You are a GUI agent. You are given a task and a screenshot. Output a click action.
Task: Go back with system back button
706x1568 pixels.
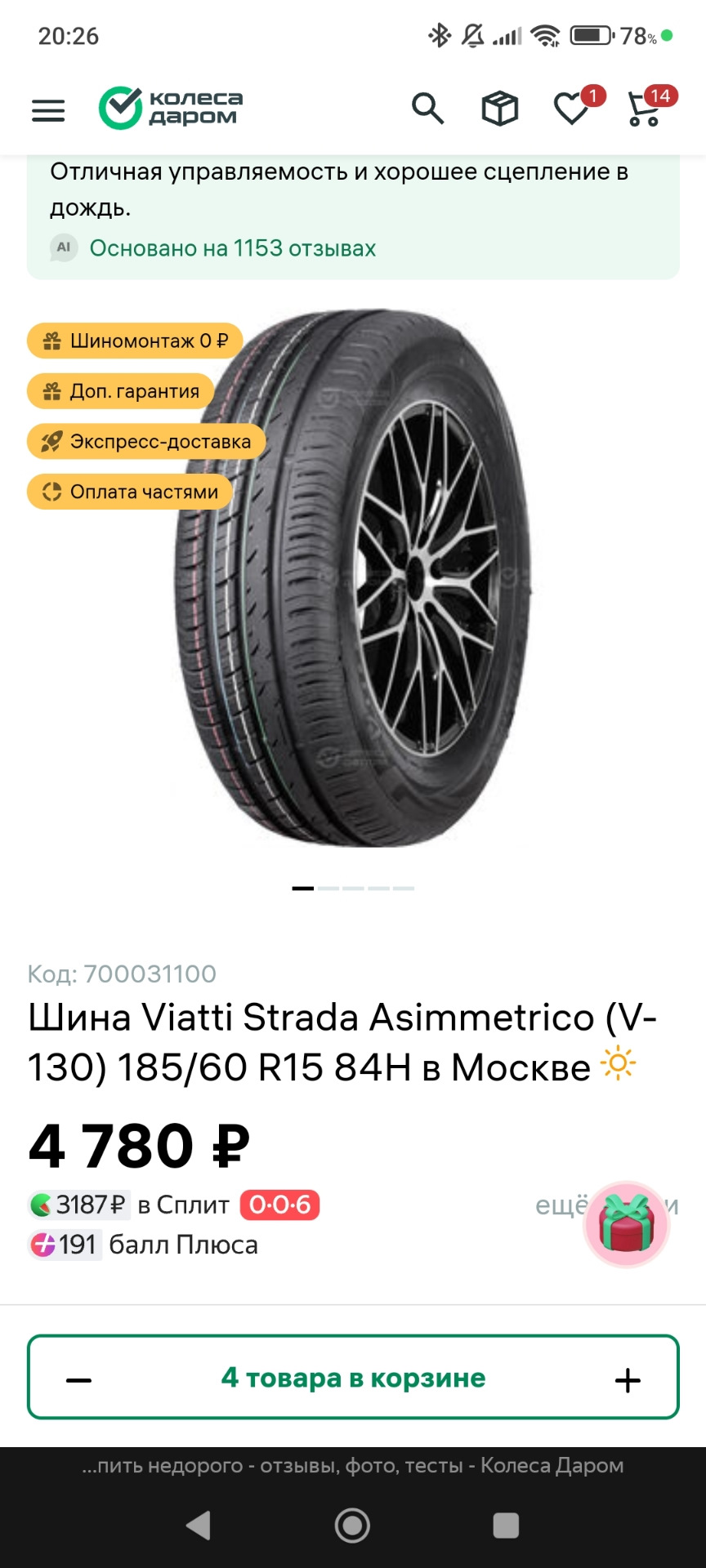[199, 1525]
